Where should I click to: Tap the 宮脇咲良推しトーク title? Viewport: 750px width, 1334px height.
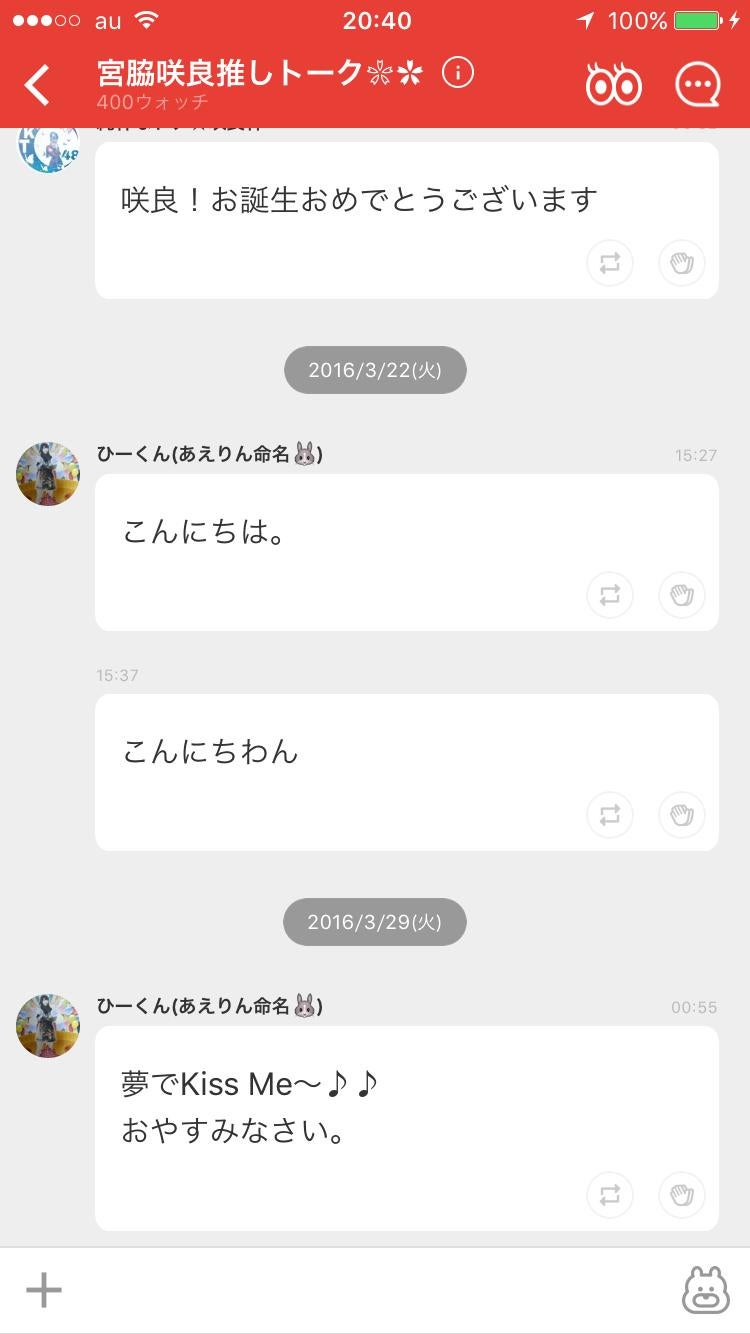[x=225, y=72]
